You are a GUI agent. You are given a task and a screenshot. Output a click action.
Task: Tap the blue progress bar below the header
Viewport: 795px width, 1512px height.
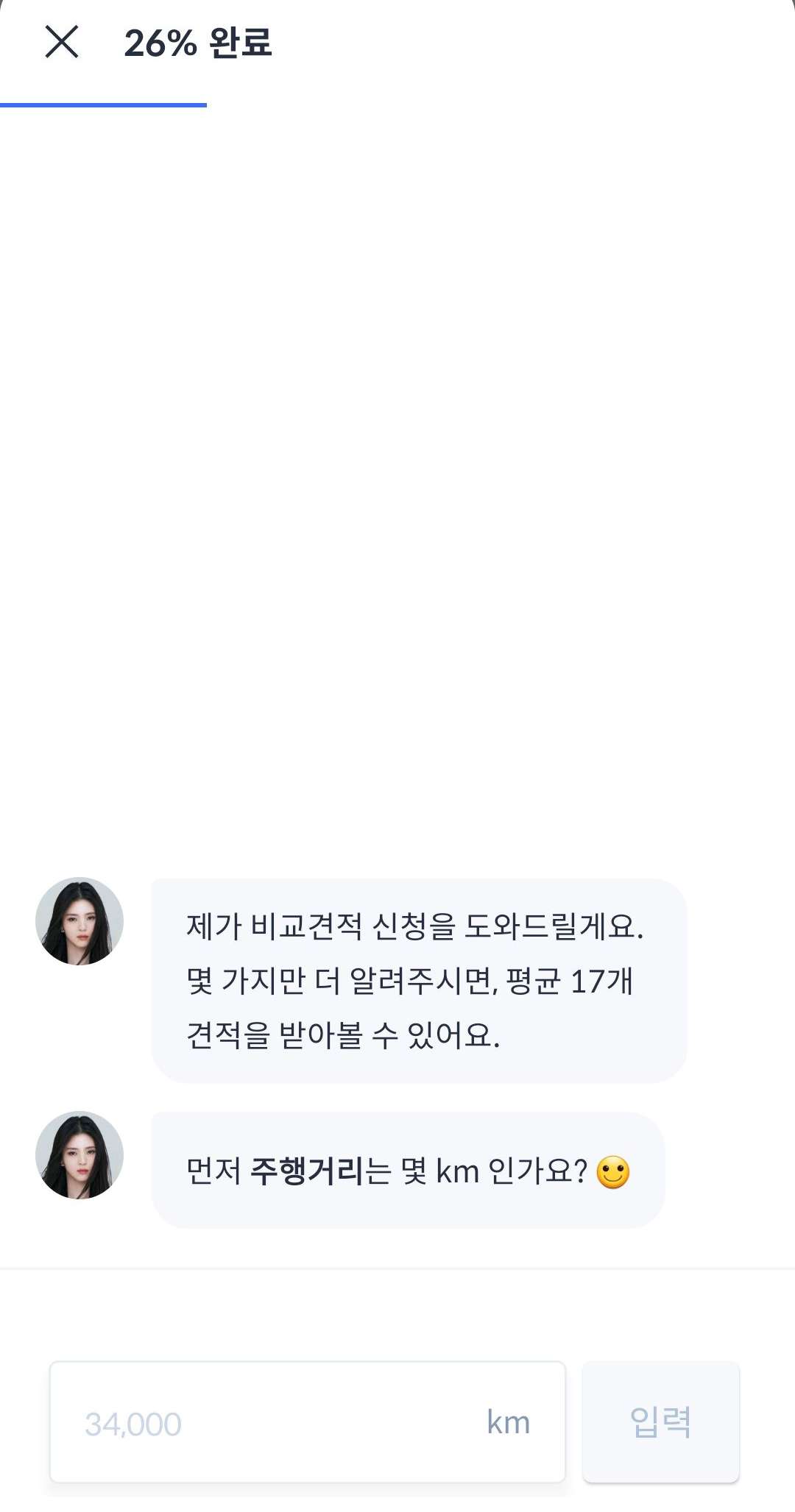tap(103, 105)
